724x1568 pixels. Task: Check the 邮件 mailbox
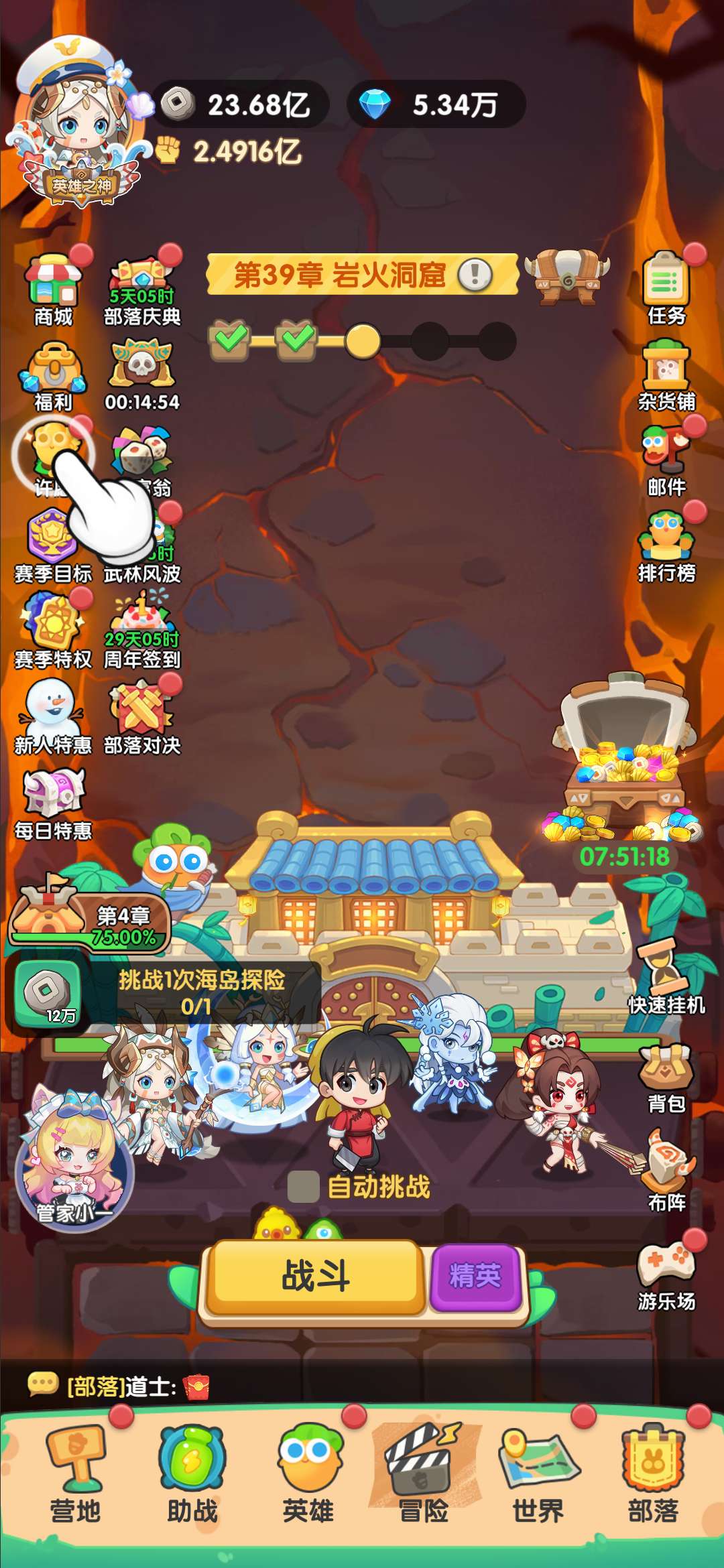(x=666, y=459)
